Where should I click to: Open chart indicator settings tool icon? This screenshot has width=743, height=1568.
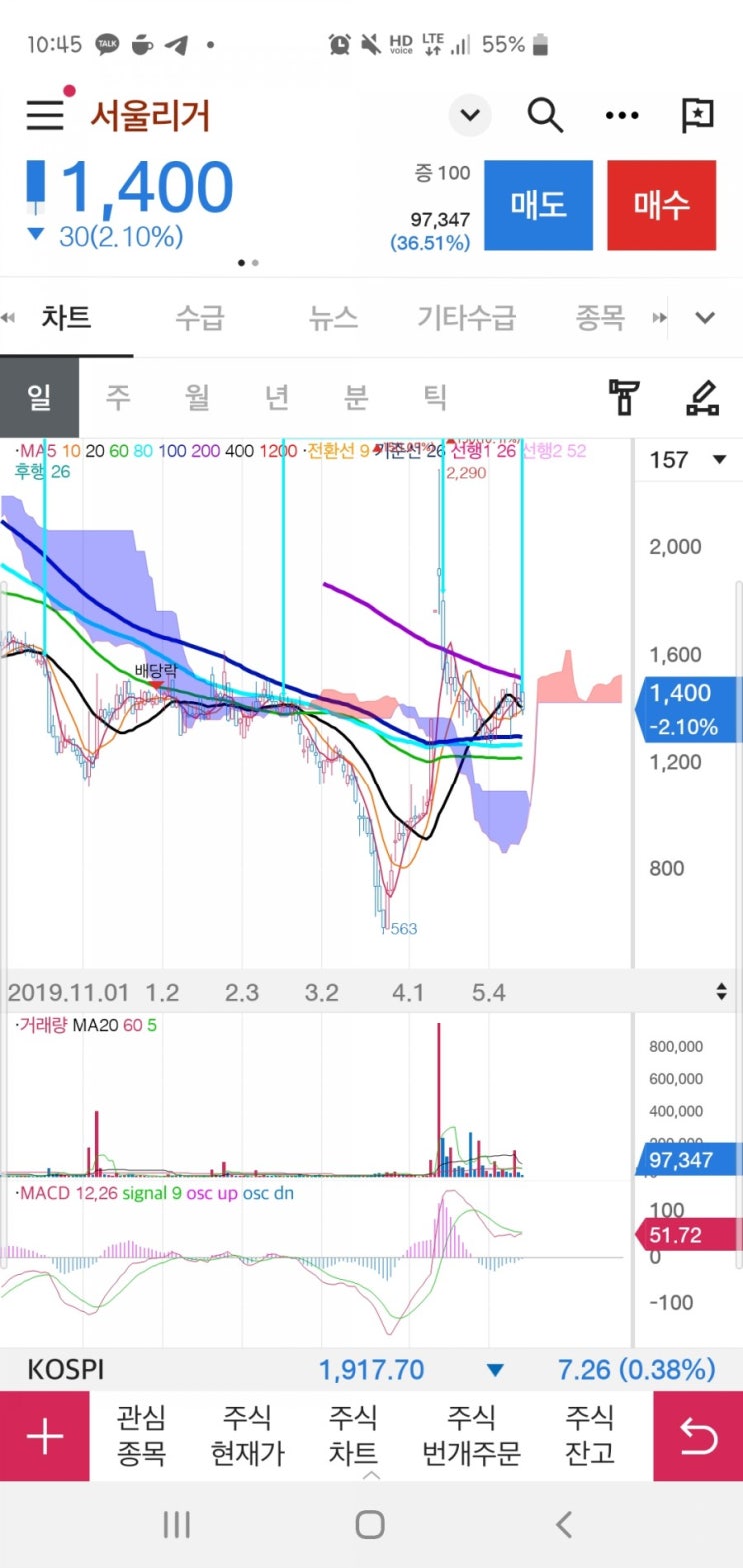coord(624,397)
